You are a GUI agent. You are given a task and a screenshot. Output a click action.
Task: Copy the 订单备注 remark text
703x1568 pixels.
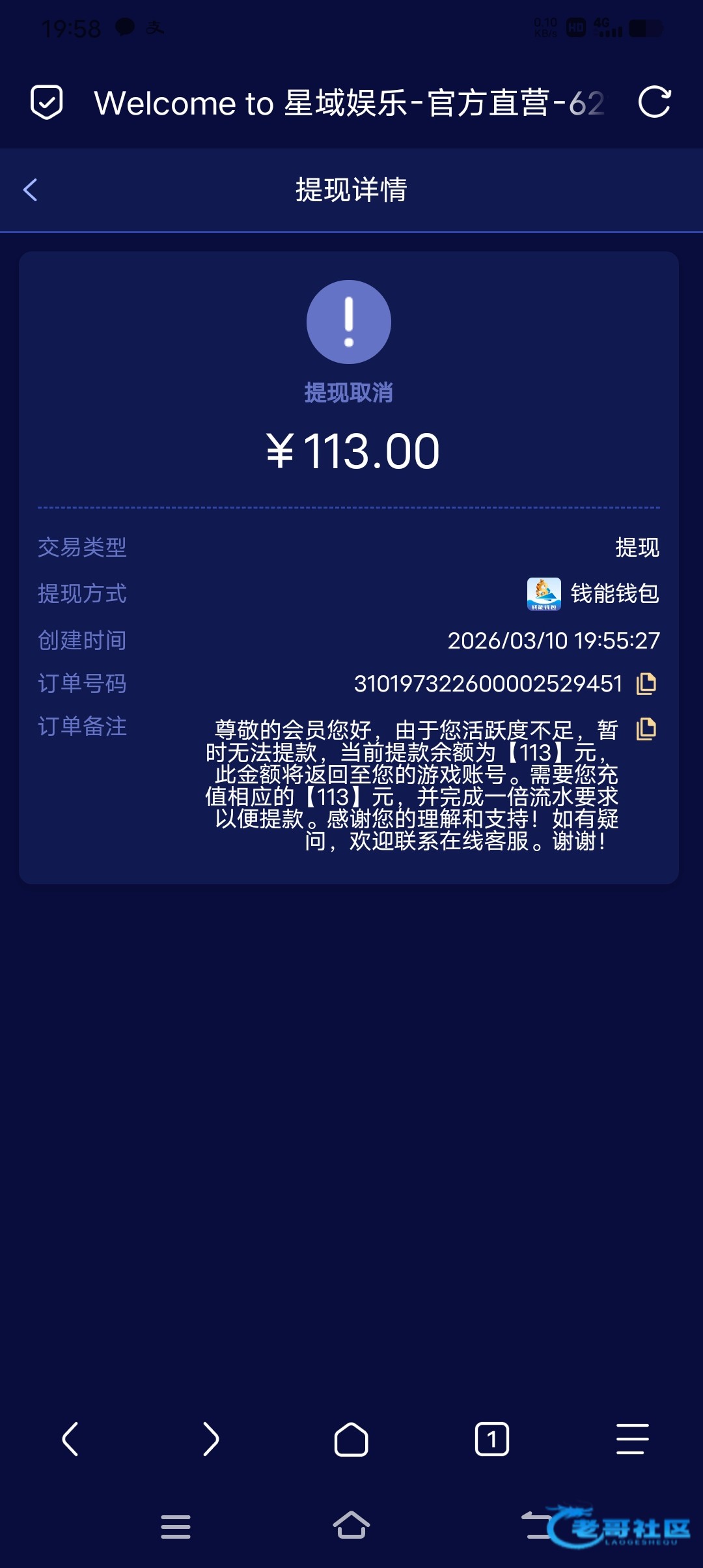pyautogui.click(x=646, y=729)
